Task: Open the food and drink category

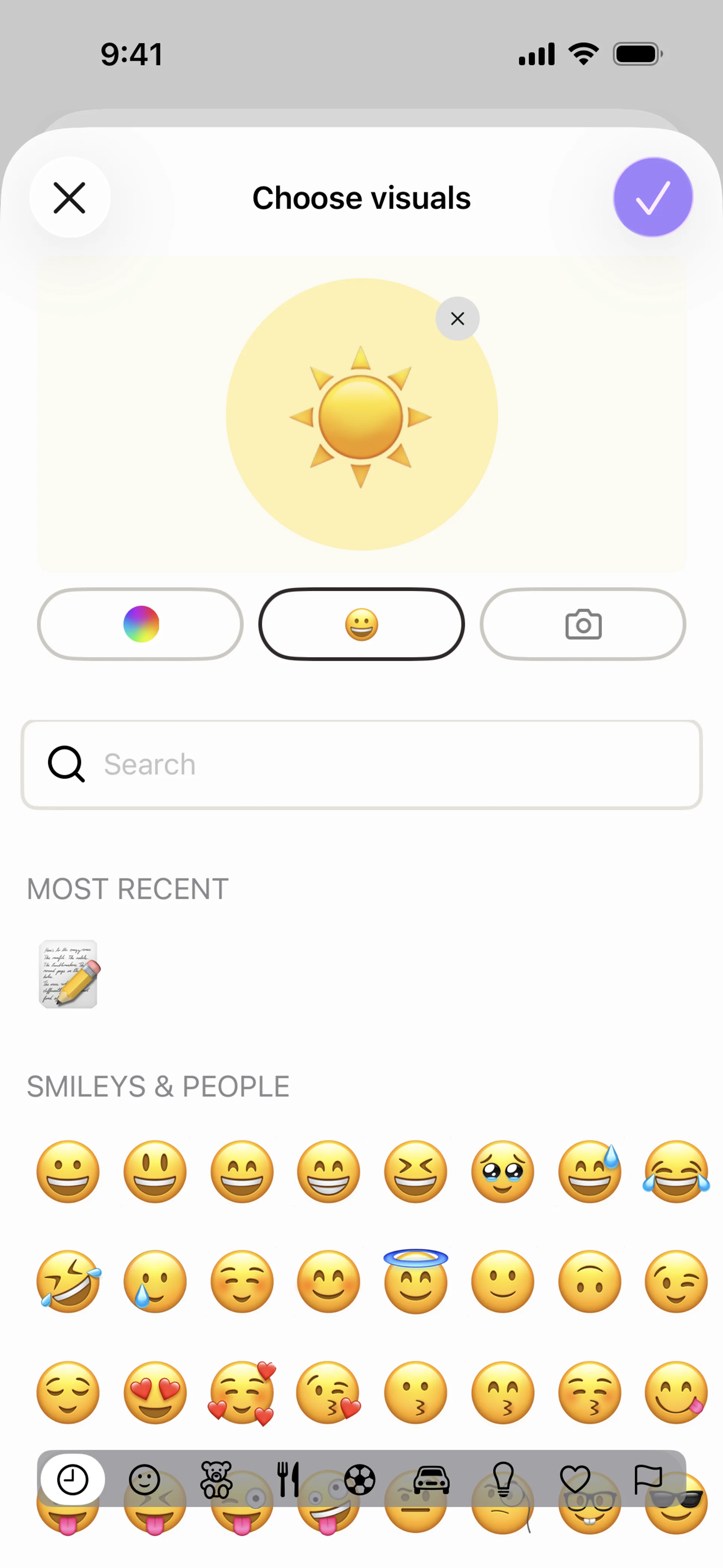Action: 288,1479
